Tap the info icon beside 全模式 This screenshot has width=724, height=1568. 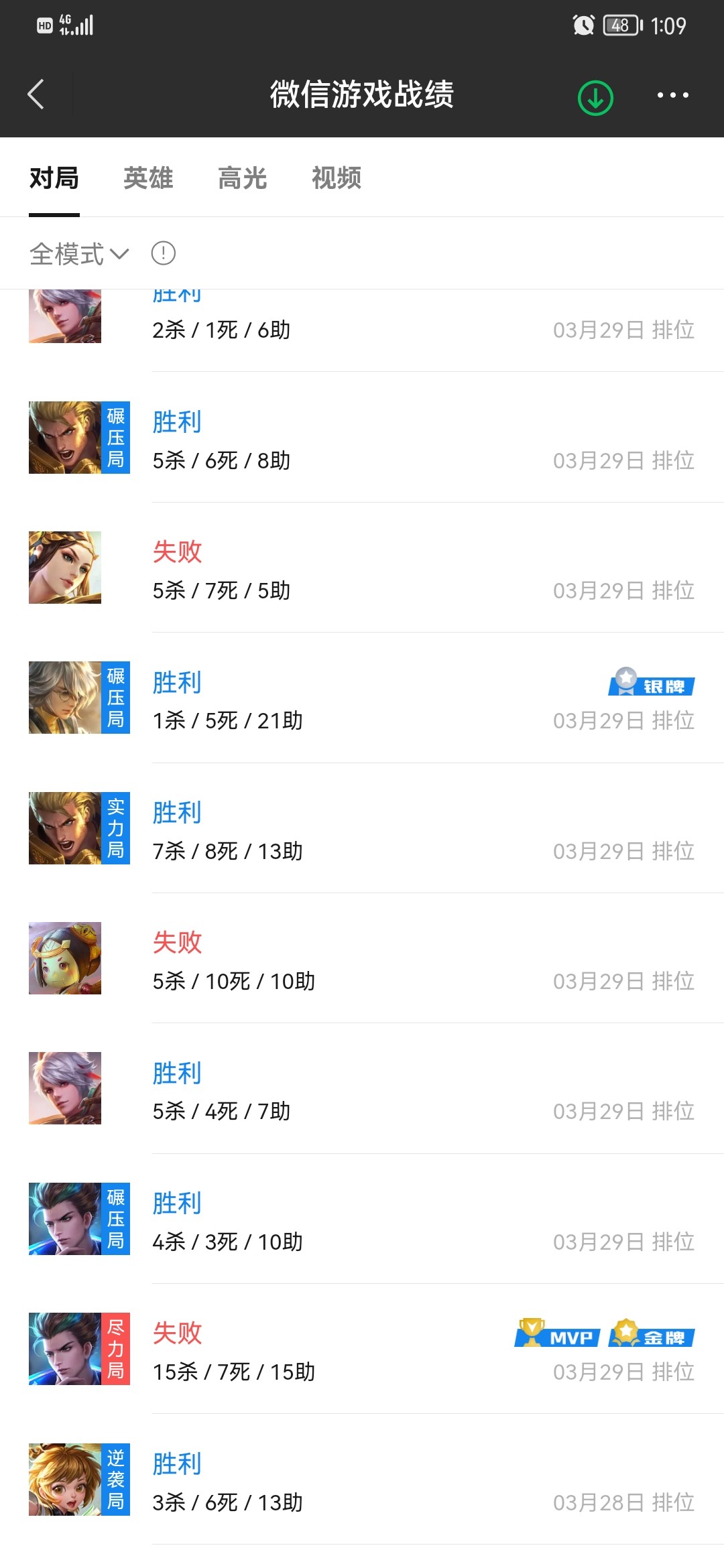point(164,253)
